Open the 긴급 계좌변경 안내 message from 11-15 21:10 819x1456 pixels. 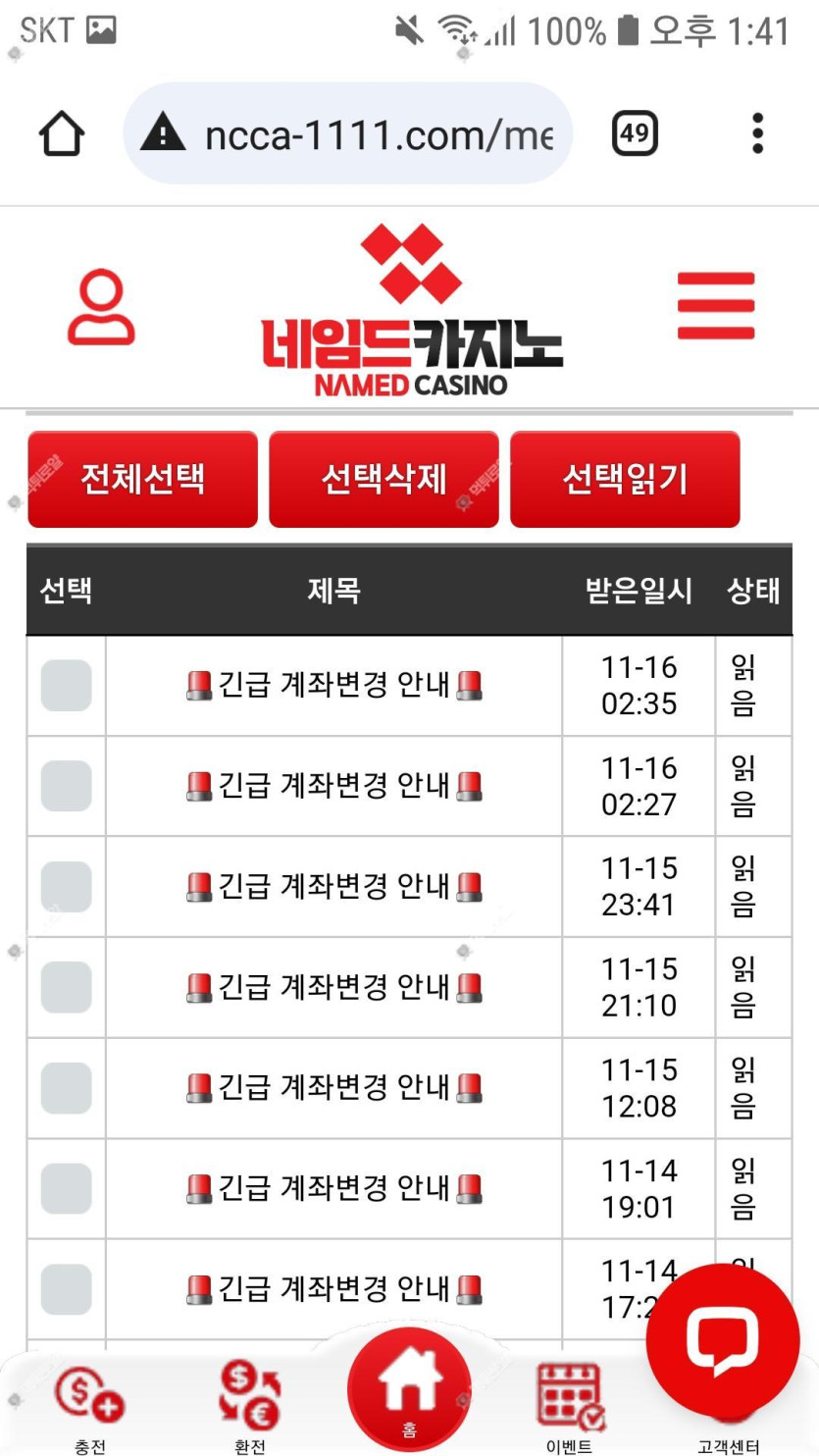click(x=333, y=987)
